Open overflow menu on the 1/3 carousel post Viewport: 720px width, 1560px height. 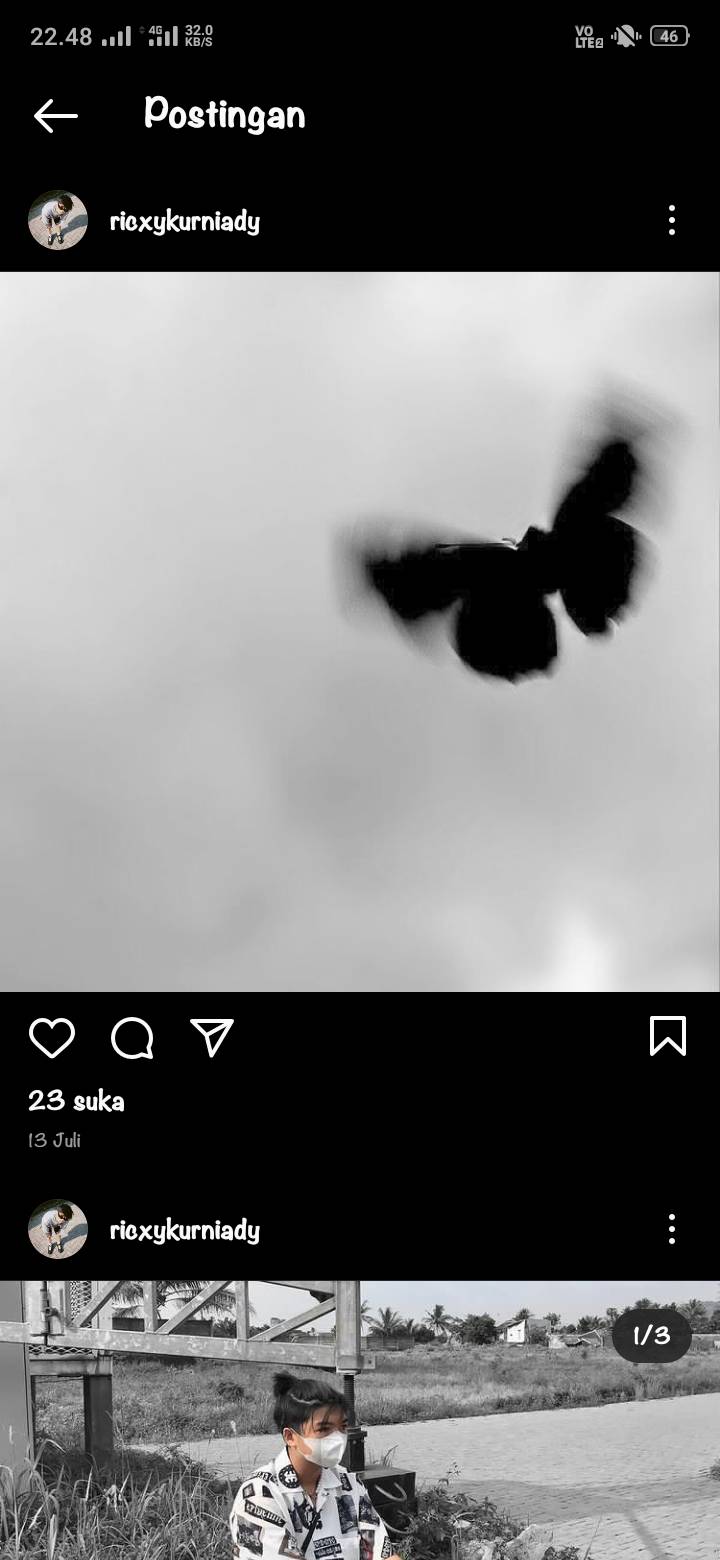click(x=671, y=1229)
